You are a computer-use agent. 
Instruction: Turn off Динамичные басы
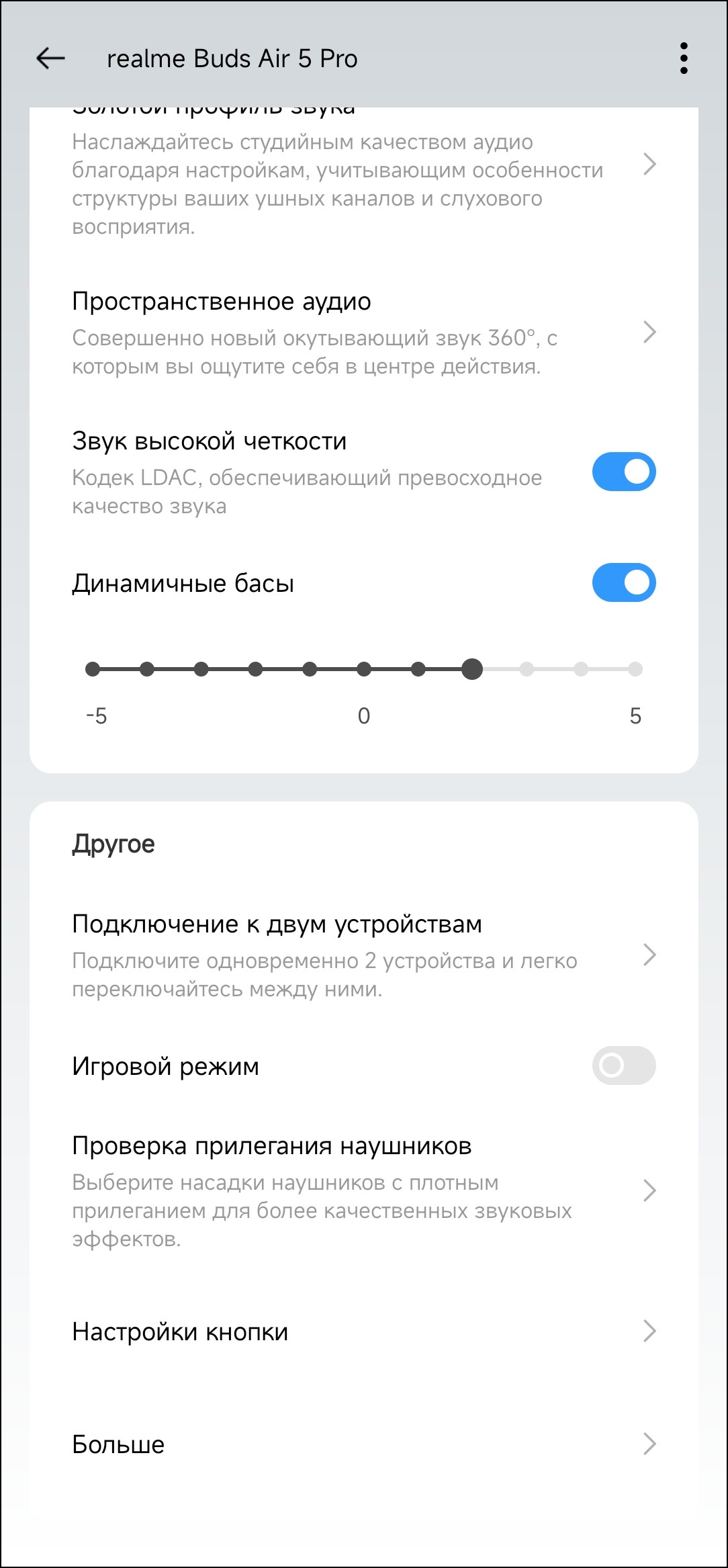(x=623, y=582)
